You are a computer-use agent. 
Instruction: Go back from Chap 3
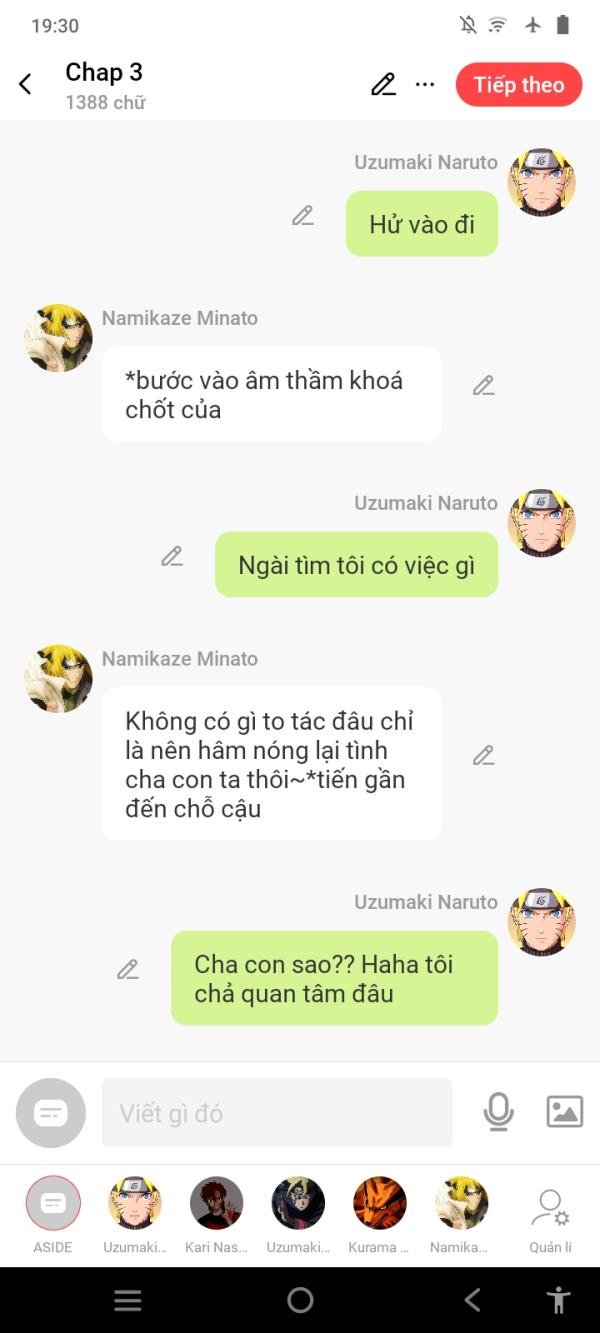click(x=26, y=85)
